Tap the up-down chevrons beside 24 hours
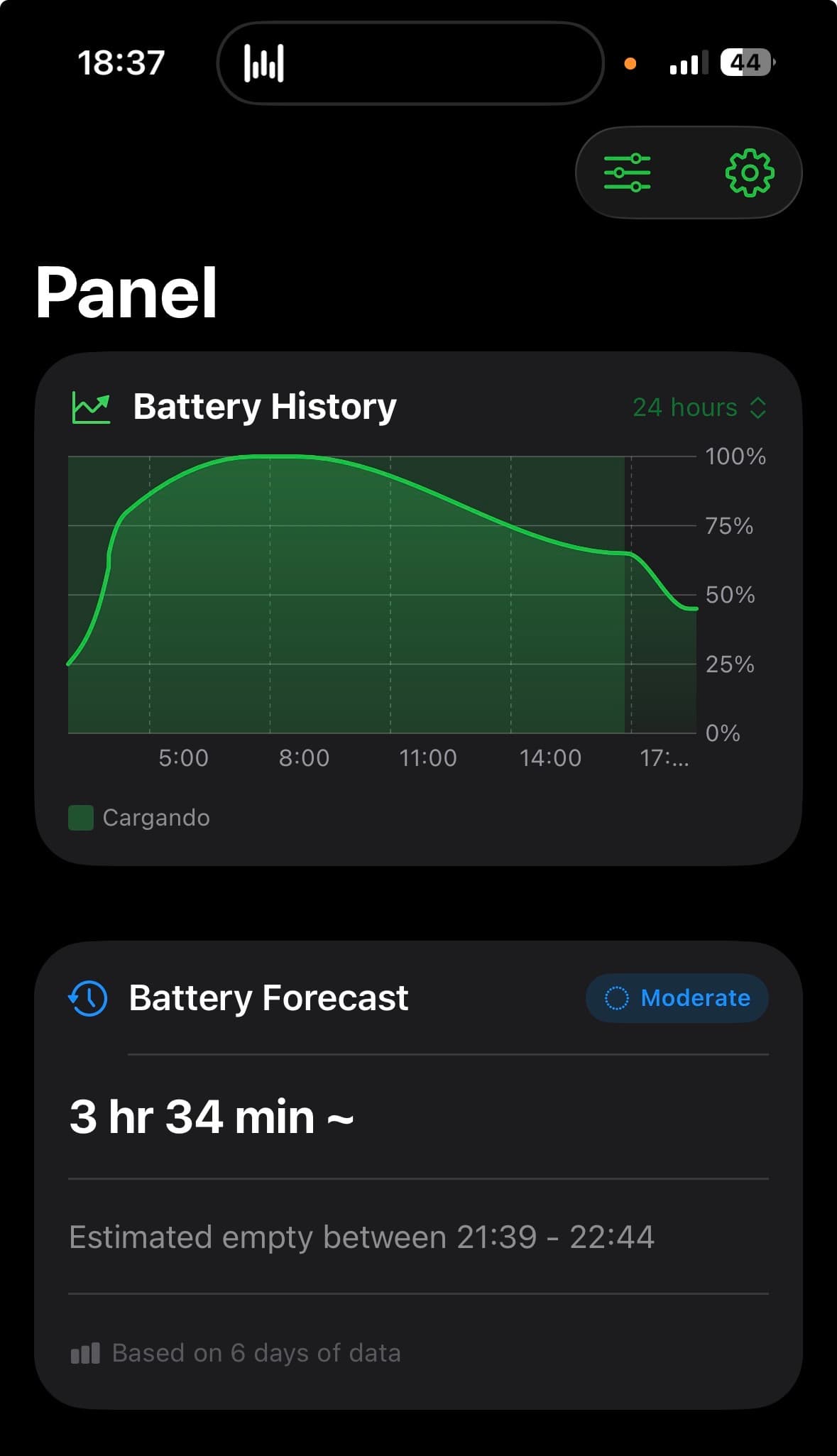This screenshot has width=837, height=1456. pos(757,407)
